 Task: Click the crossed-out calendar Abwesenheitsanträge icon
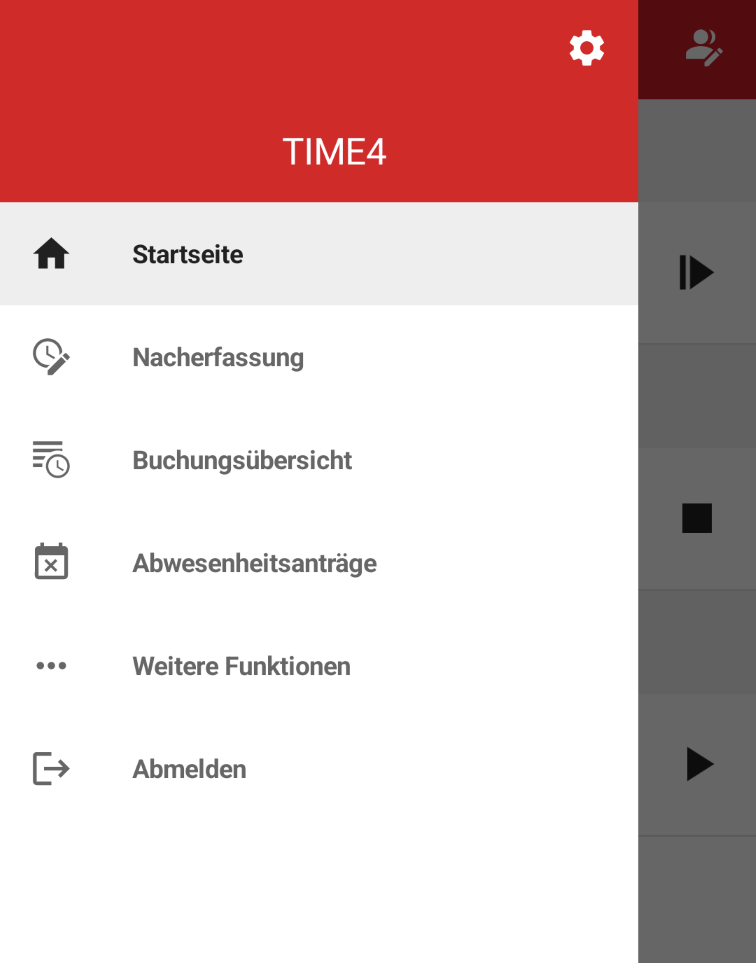pyautogui.click(x=51, y=562)
